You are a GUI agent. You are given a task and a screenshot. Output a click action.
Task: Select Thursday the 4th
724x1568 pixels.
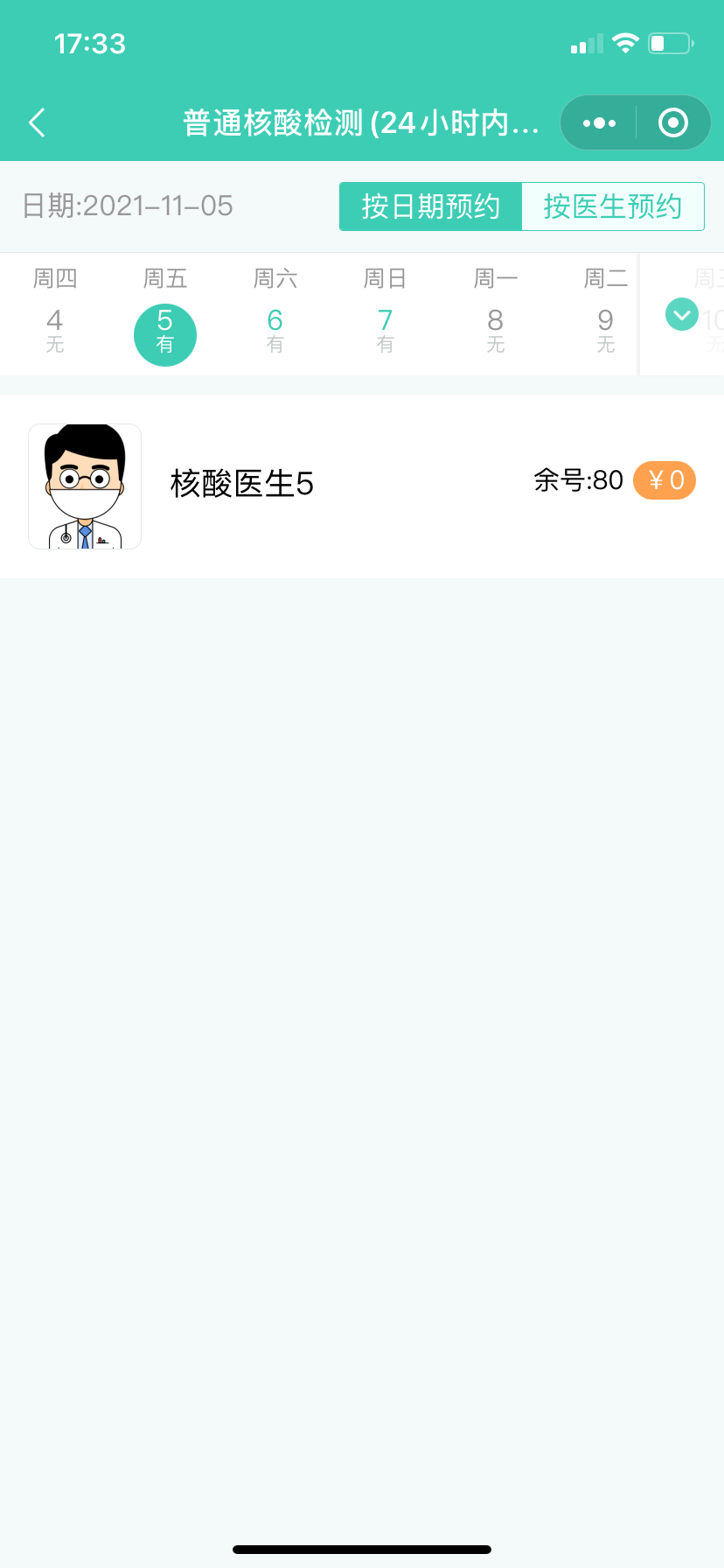(55, 315)
